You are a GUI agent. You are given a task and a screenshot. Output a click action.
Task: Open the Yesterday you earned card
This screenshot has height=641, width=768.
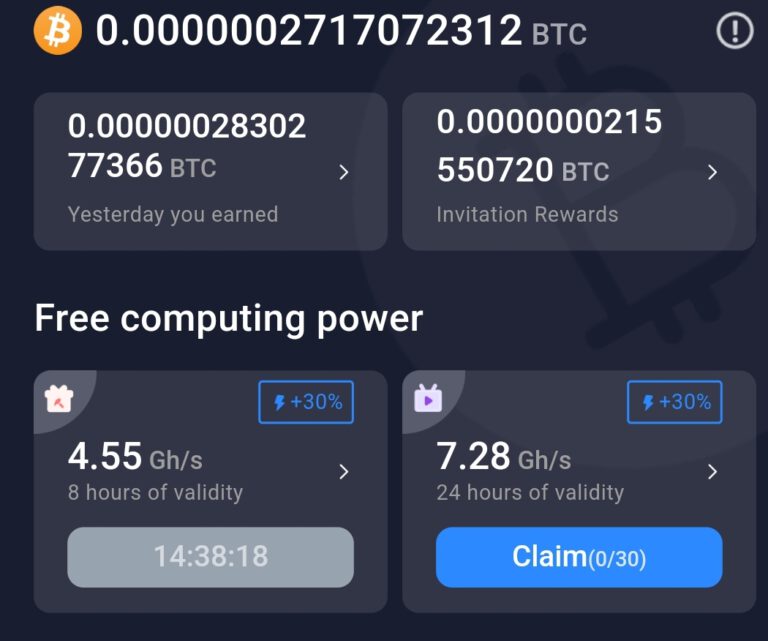coord(210,171)
